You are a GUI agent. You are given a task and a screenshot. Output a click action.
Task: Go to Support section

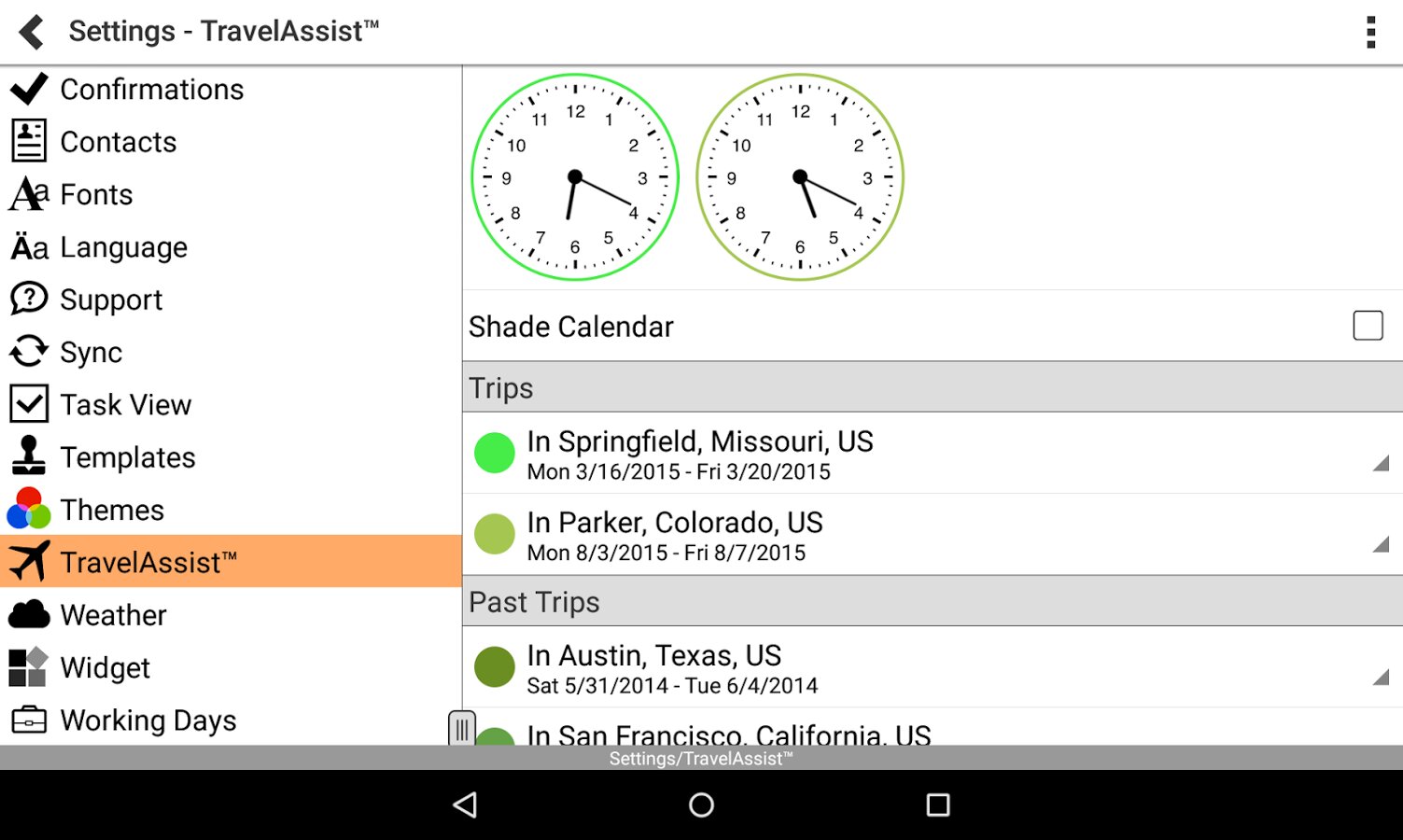tap(110, 300)
